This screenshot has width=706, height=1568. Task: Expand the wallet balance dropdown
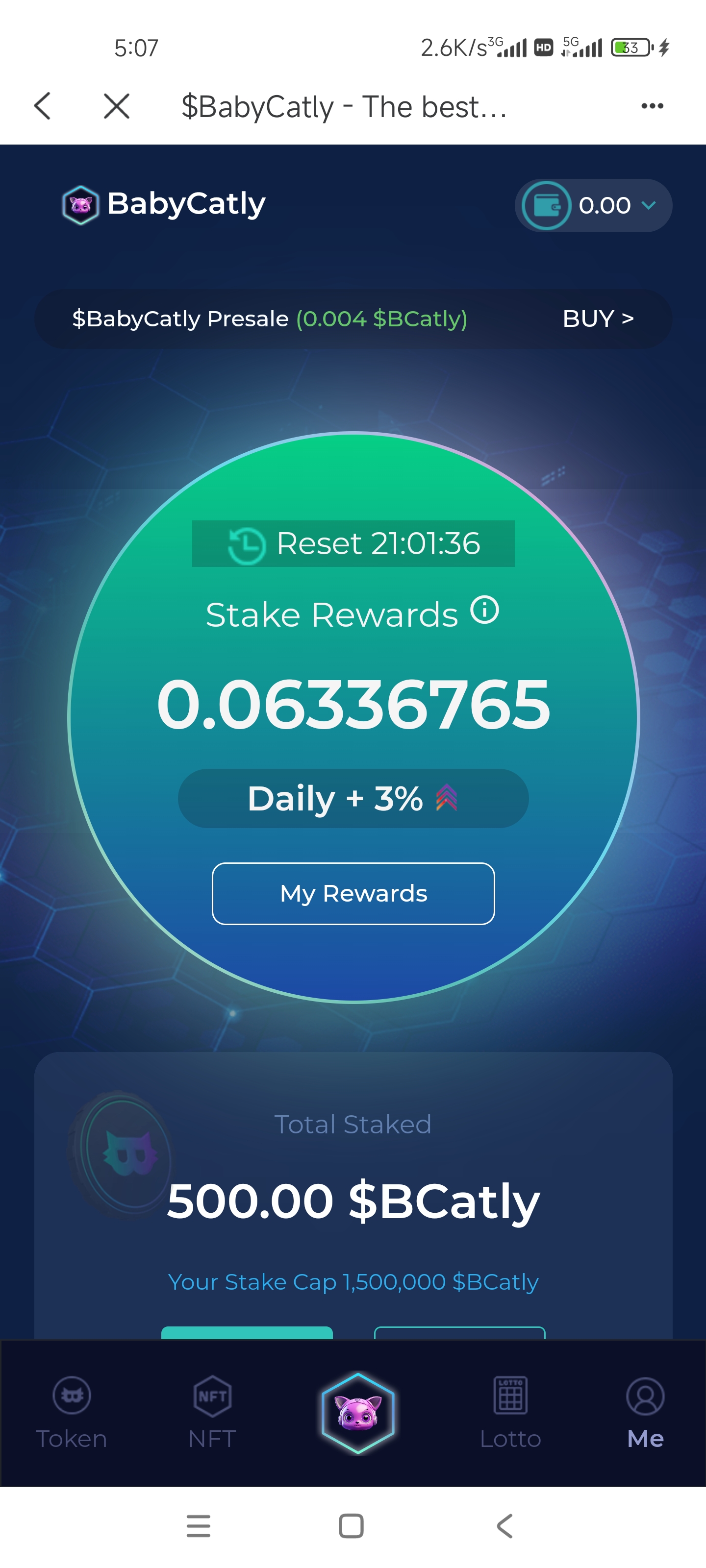[x=648, y=206]
